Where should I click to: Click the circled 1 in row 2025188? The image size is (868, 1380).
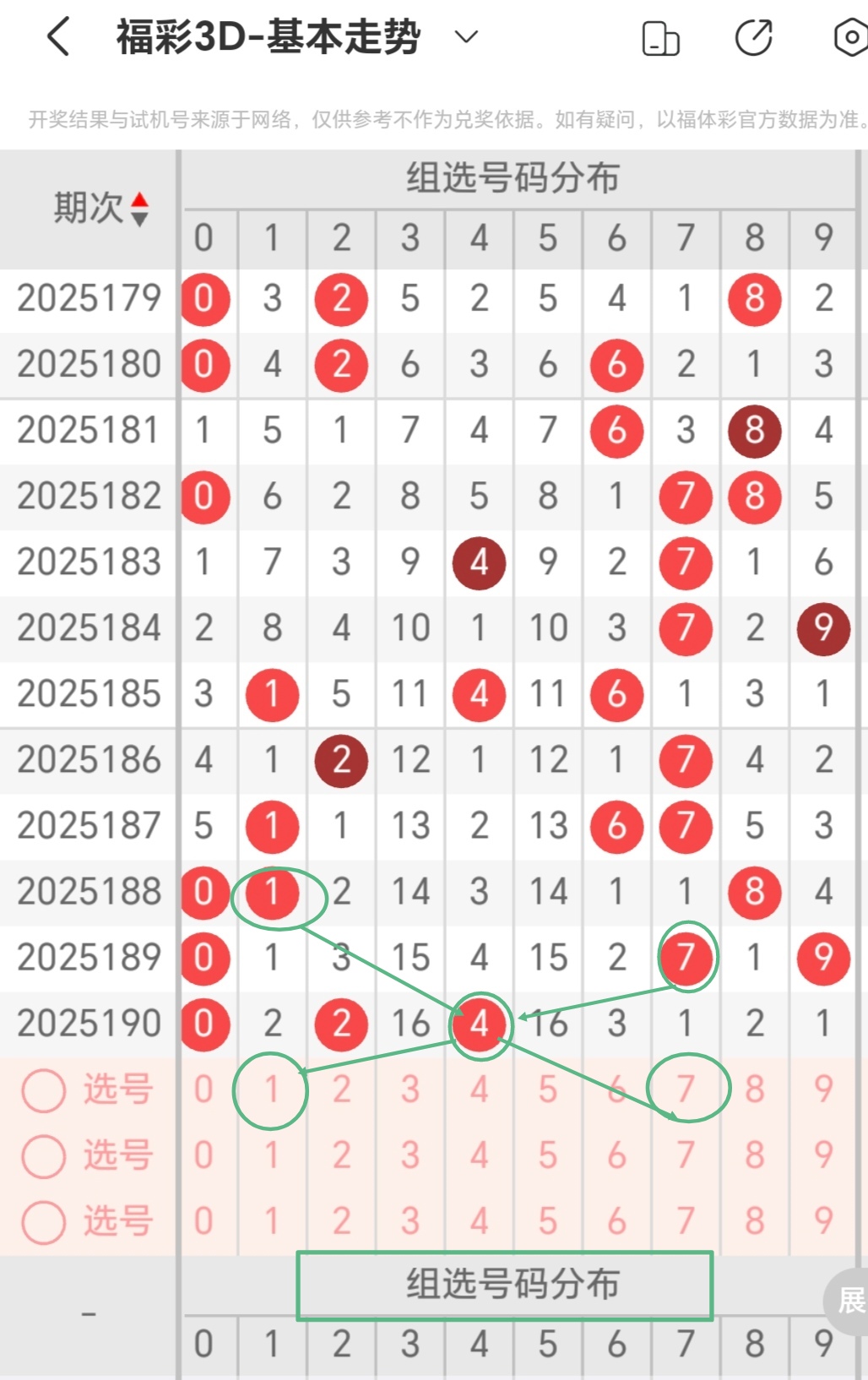pos(272,892)
